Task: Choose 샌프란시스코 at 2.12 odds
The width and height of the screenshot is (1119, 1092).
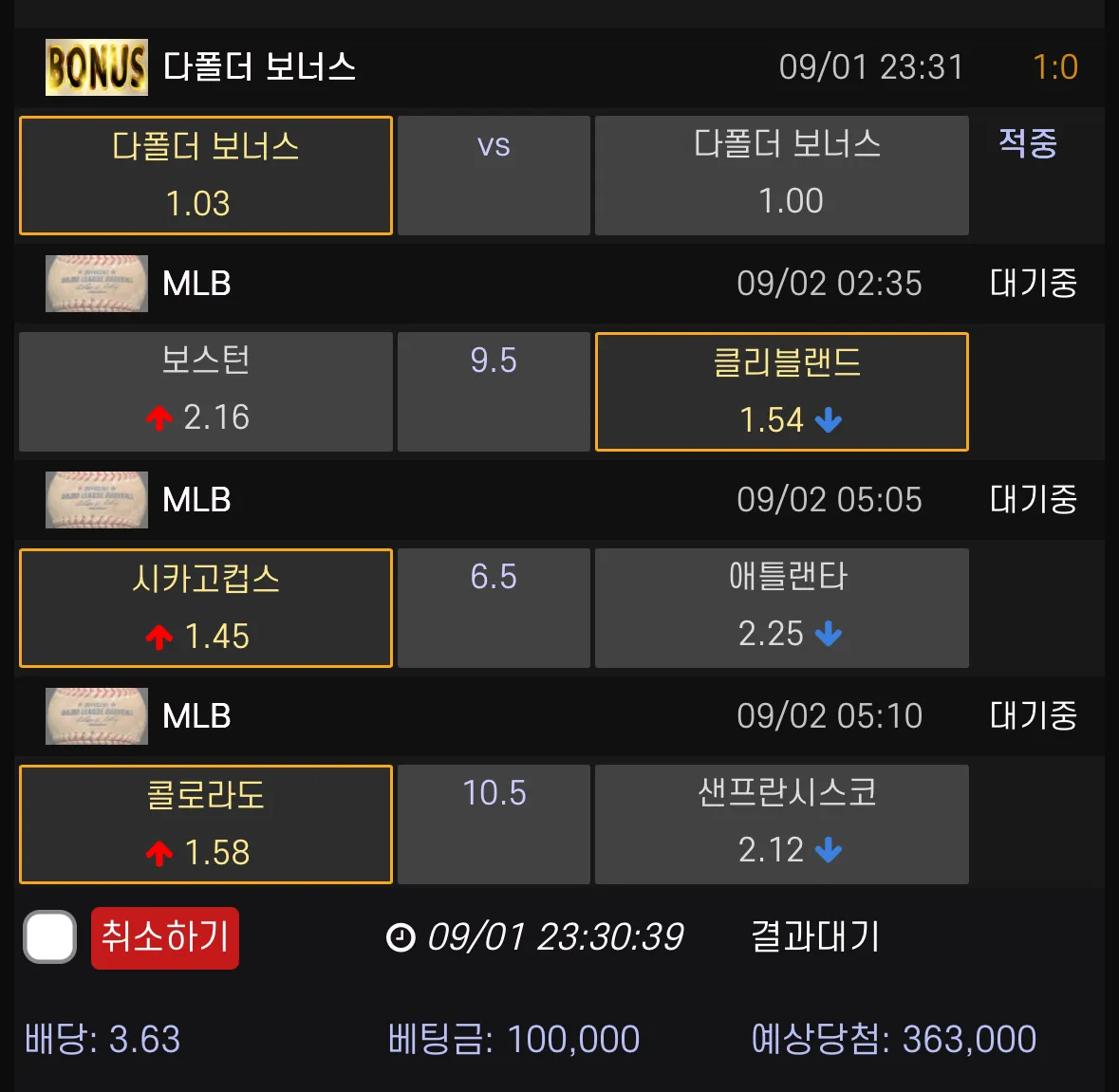Action: (x=781, y=824)
